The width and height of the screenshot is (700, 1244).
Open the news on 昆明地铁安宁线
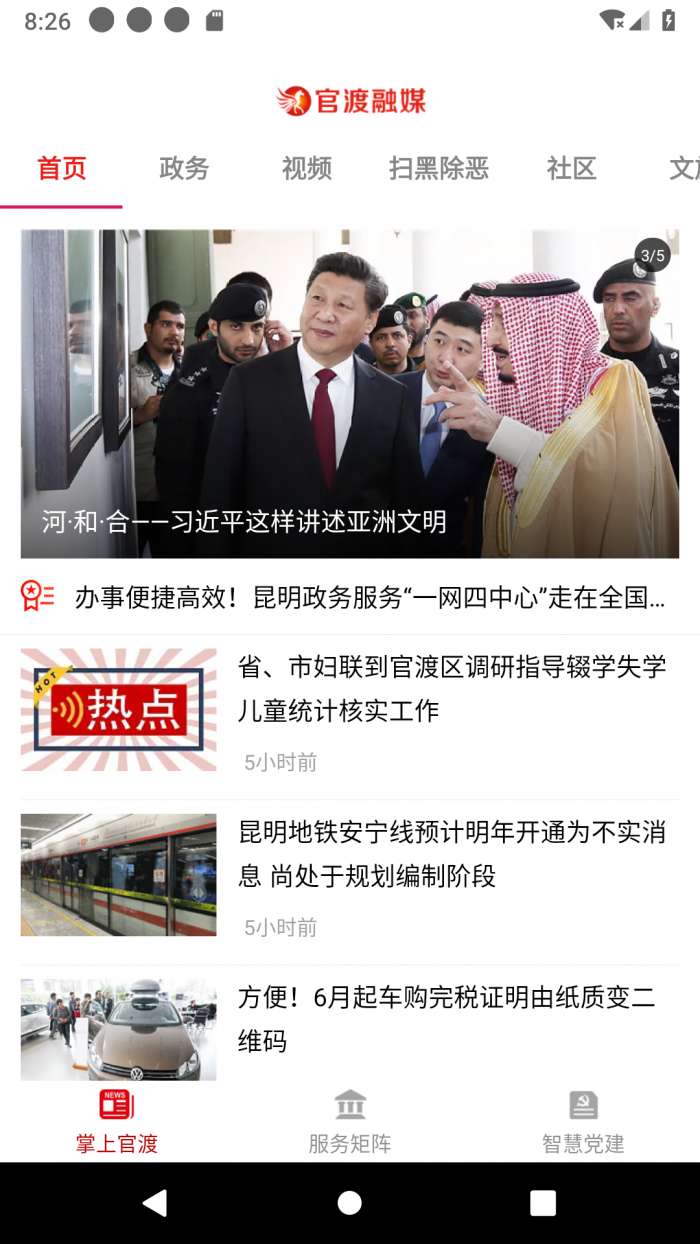[452, 854]
